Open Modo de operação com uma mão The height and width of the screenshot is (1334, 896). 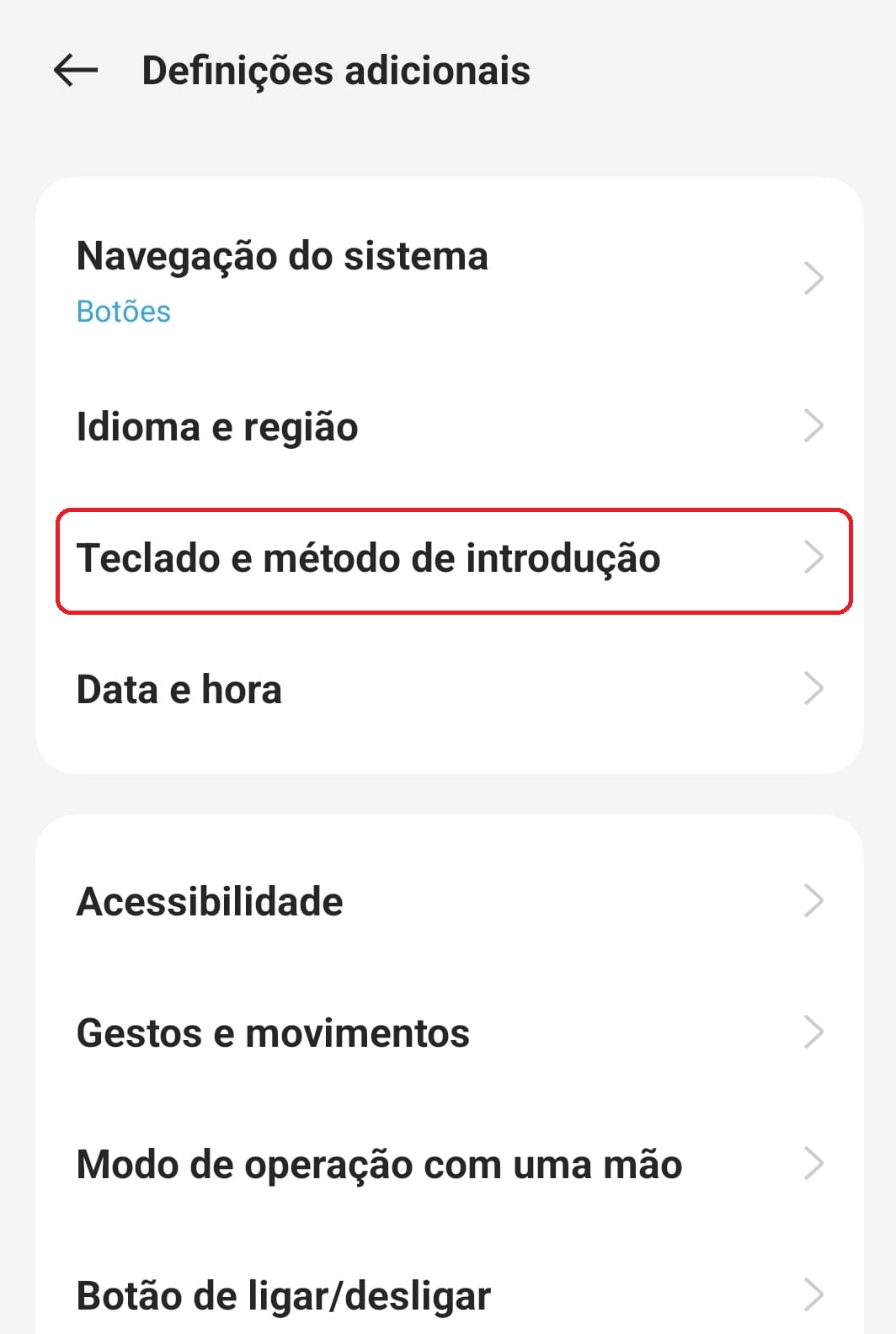pos(449,1164)
